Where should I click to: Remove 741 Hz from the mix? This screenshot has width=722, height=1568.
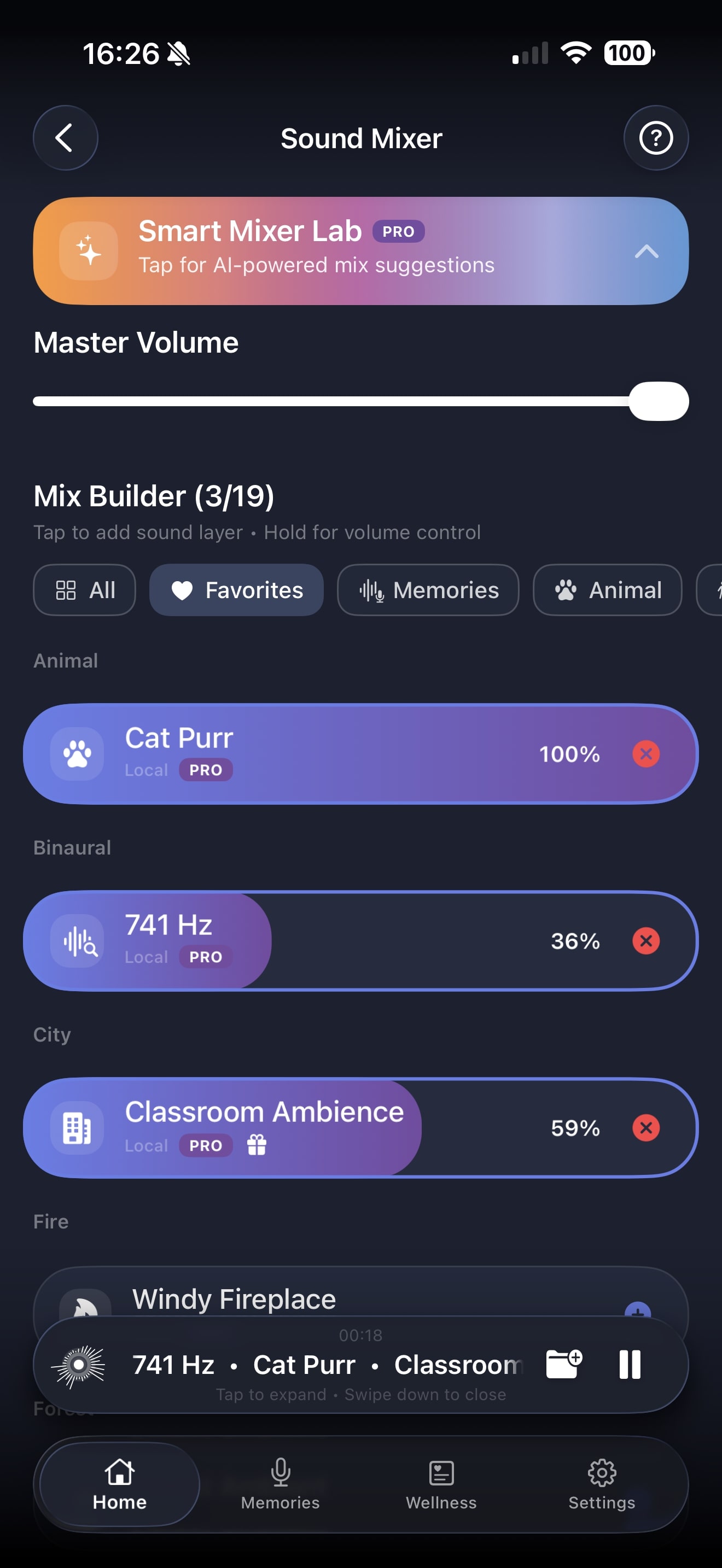click(645, 940)
